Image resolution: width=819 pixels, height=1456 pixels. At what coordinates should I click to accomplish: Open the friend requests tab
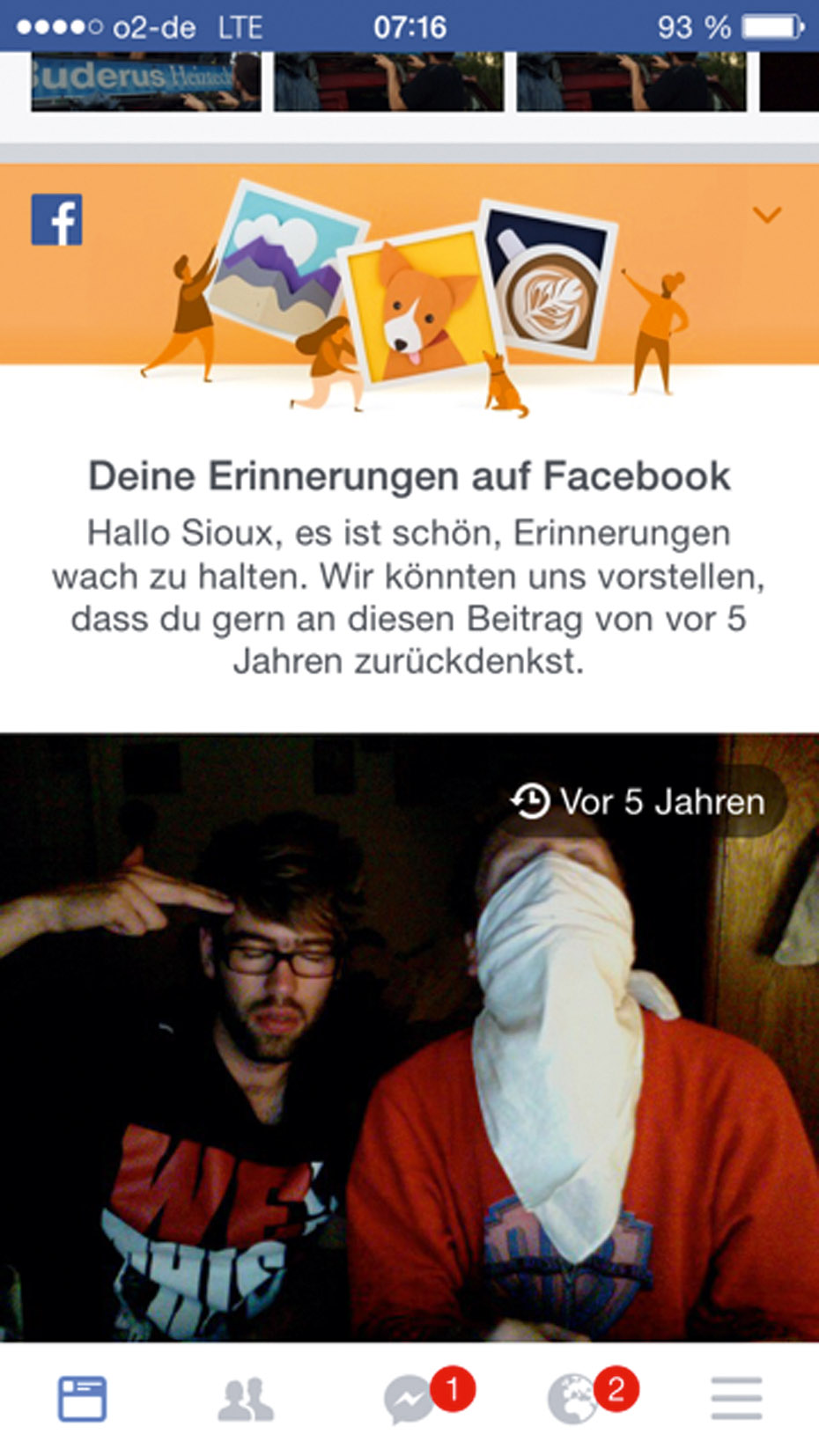(x=245, y=1399)
